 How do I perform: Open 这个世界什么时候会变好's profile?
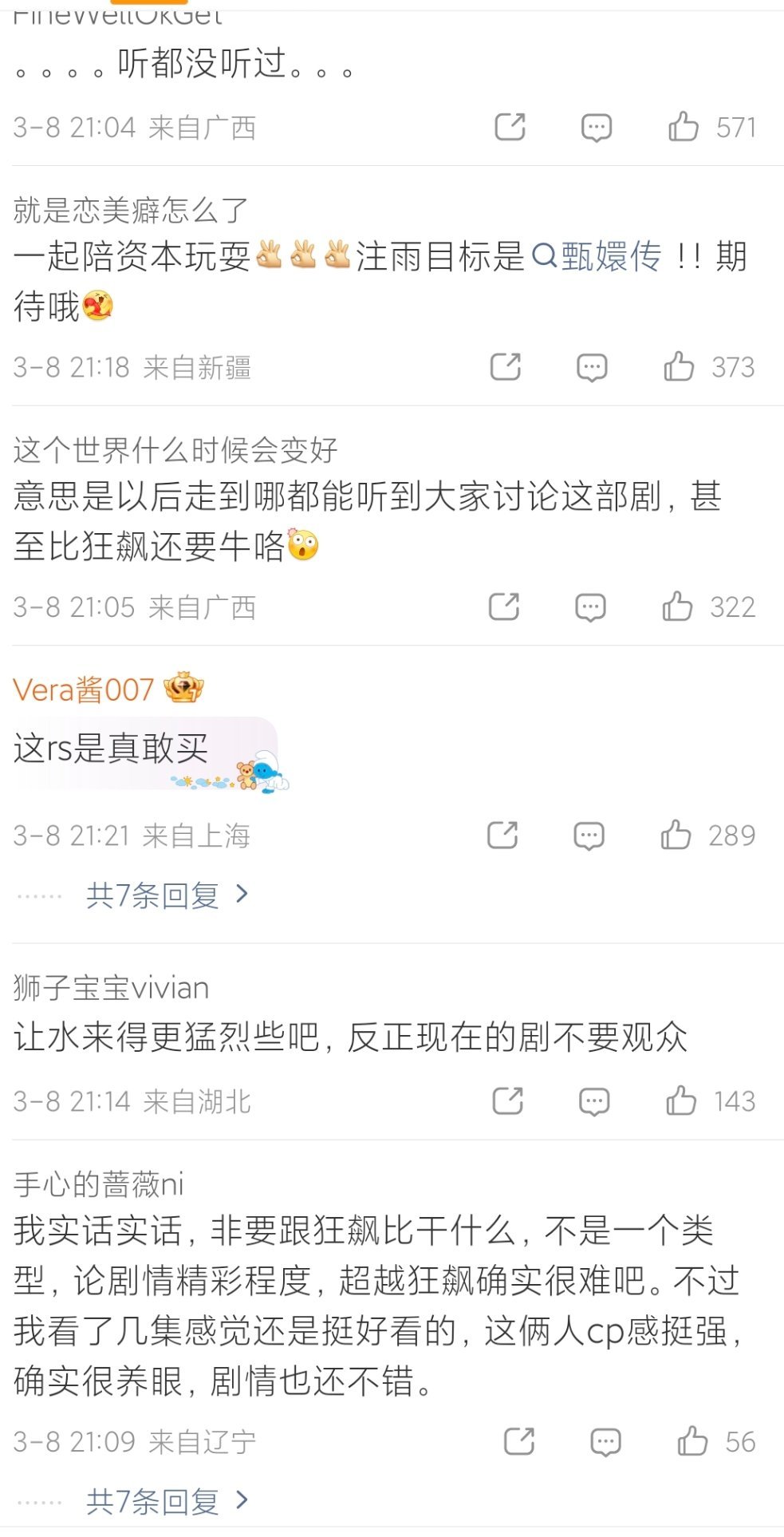coord(175,449)
